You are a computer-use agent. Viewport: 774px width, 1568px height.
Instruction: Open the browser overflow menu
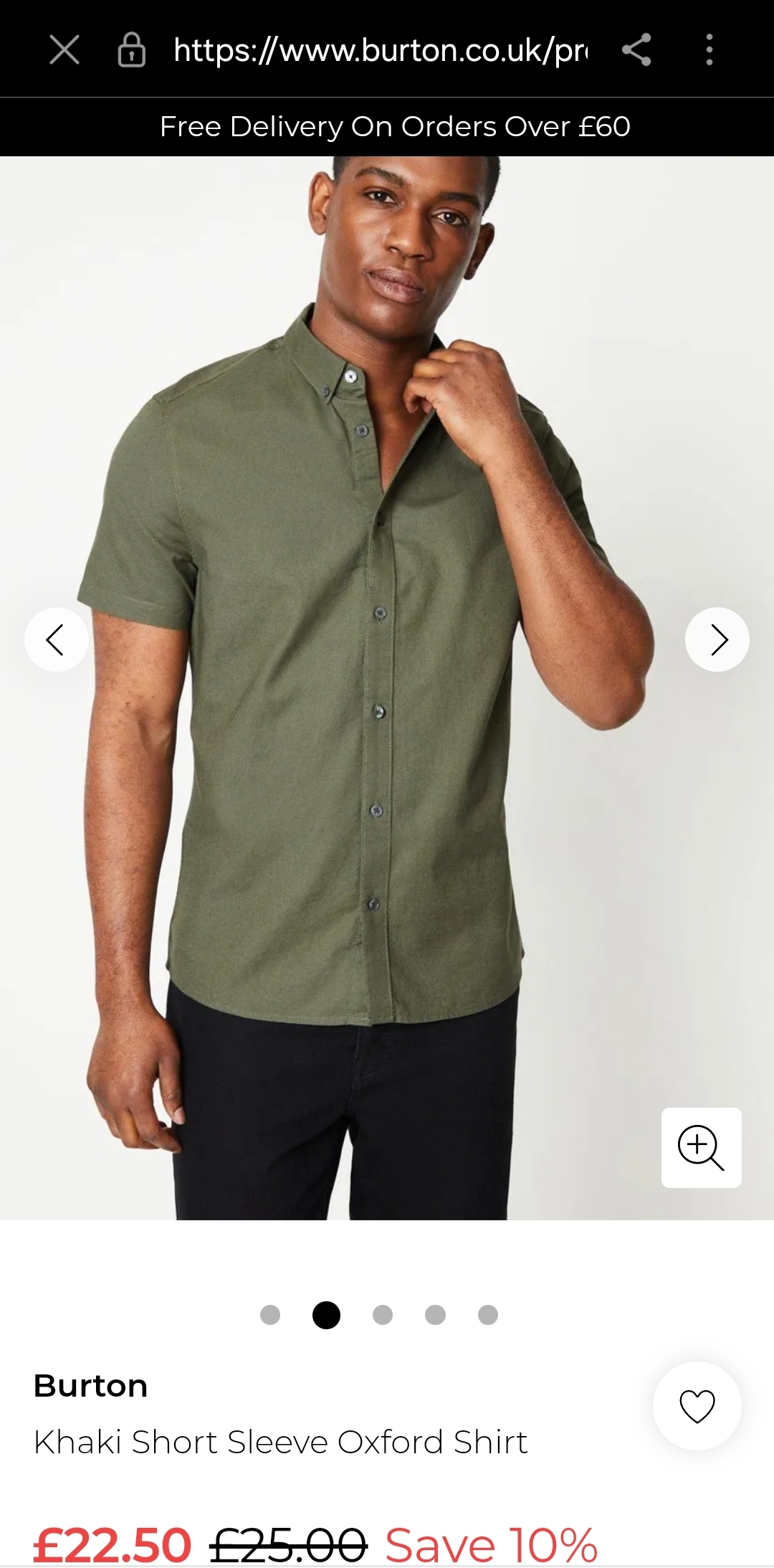709,50
